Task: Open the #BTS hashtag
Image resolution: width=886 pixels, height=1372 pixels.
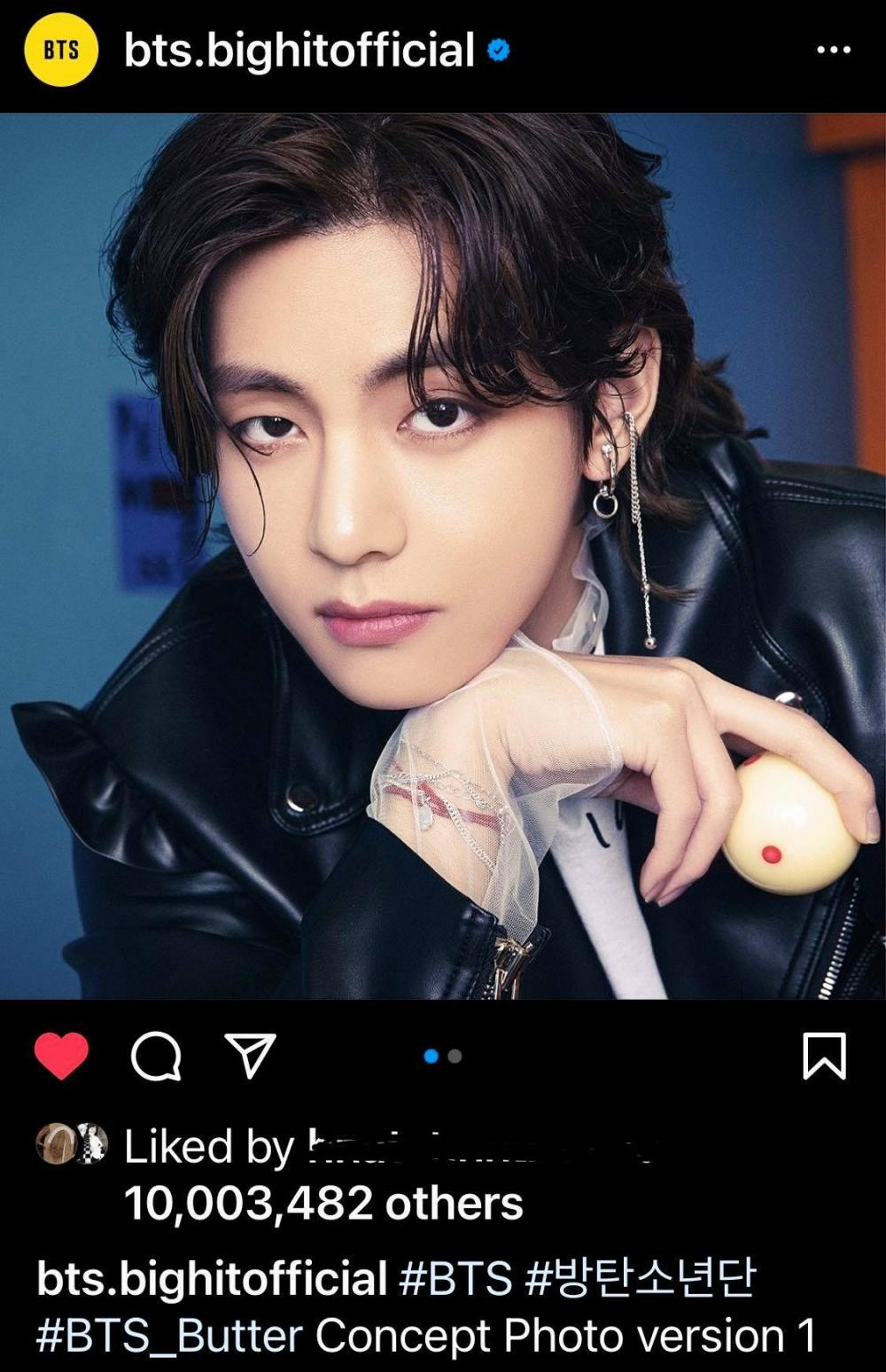Action: [x=456, y=1279]
